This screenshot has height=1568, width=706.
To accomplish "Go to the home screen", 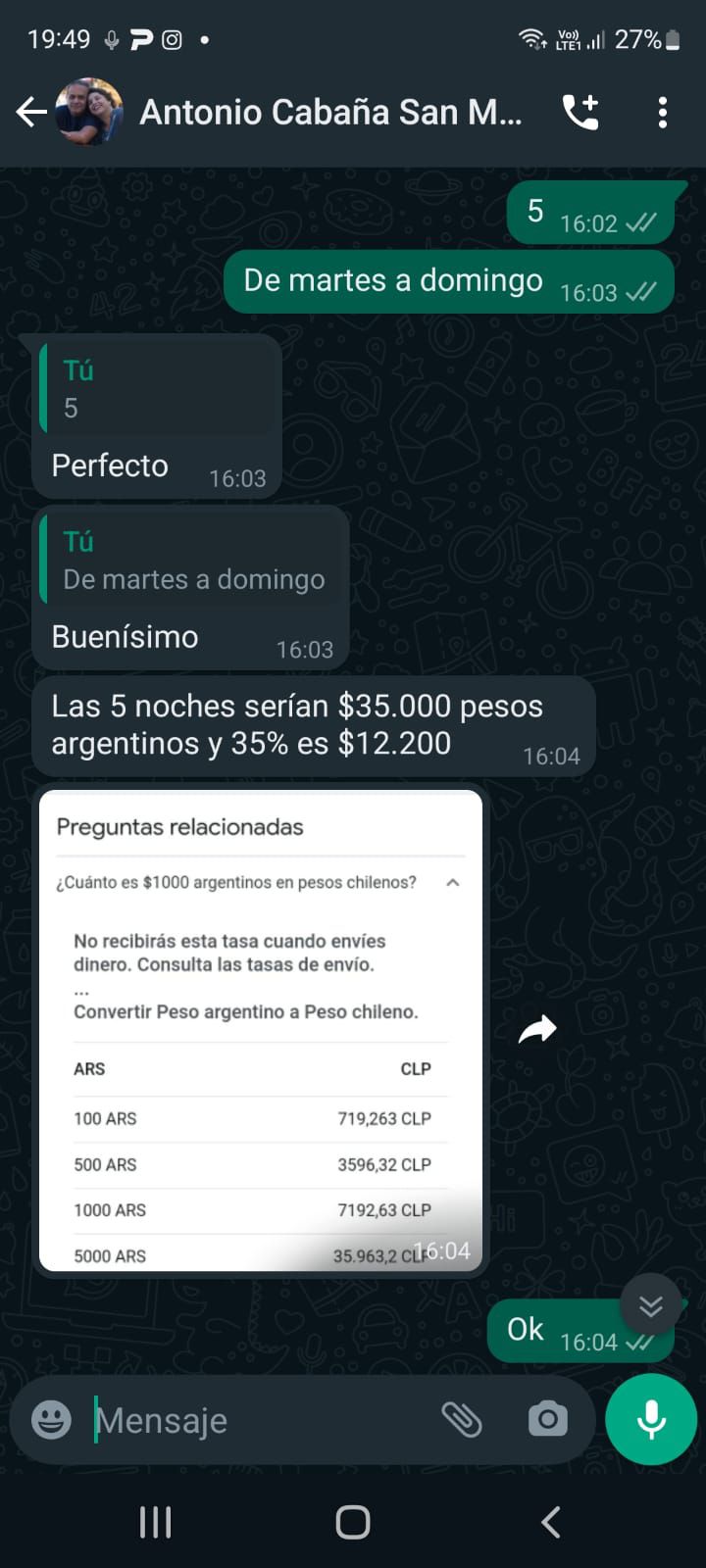I will (353, 1522).
